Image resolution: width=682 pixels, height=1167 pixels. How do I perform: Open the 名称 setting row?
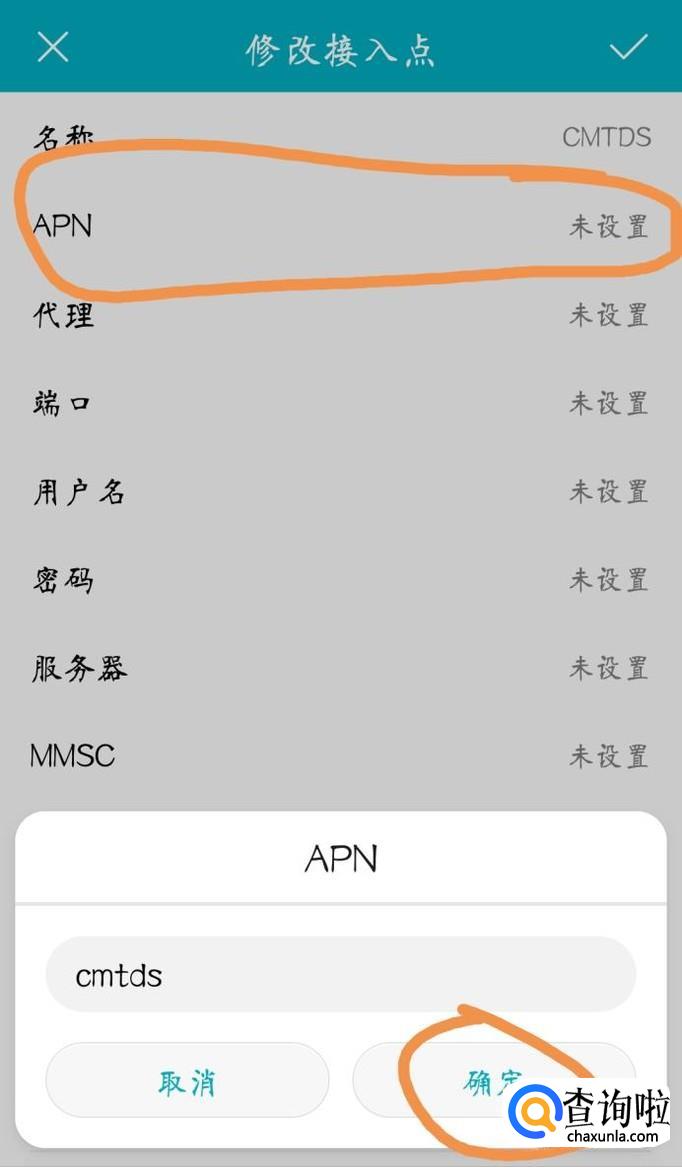[340, 137]
